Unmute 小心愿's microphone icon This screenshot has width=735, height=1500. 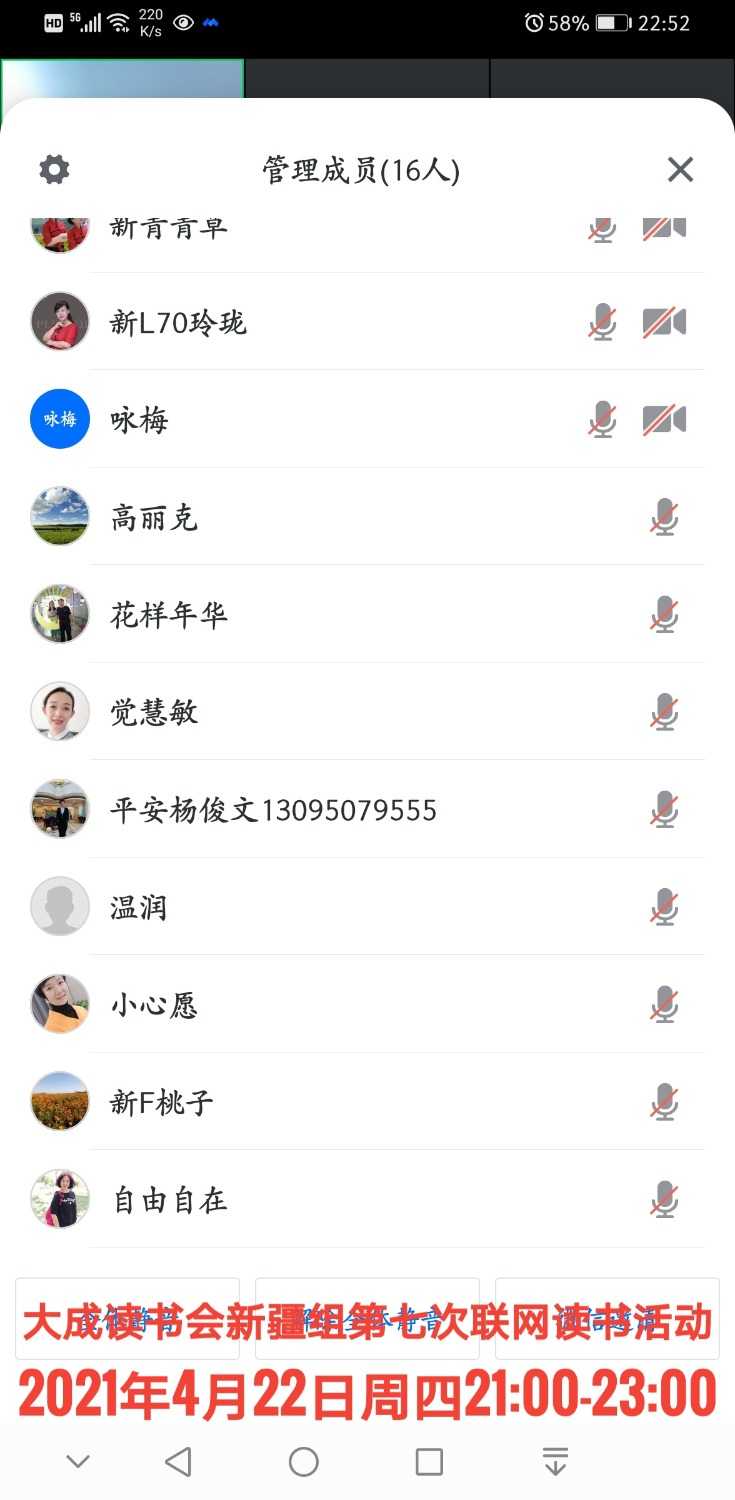click(664, 1005)
